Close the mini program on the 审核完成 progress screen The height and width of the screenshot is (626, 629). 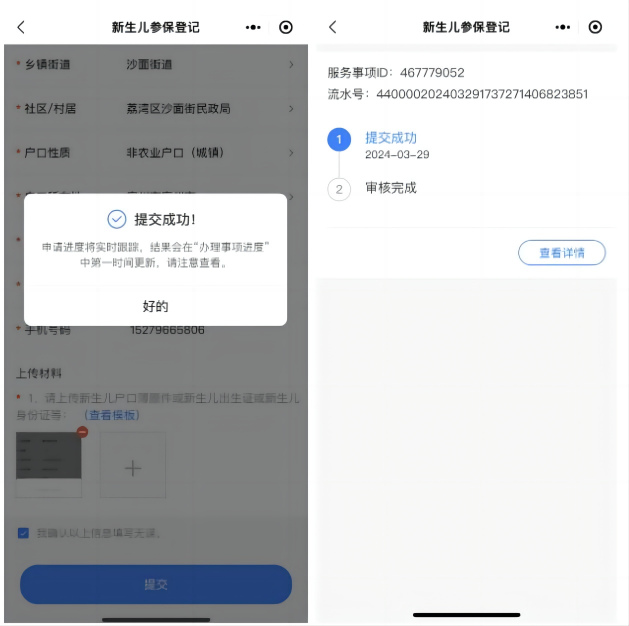(x=596, y=27)
